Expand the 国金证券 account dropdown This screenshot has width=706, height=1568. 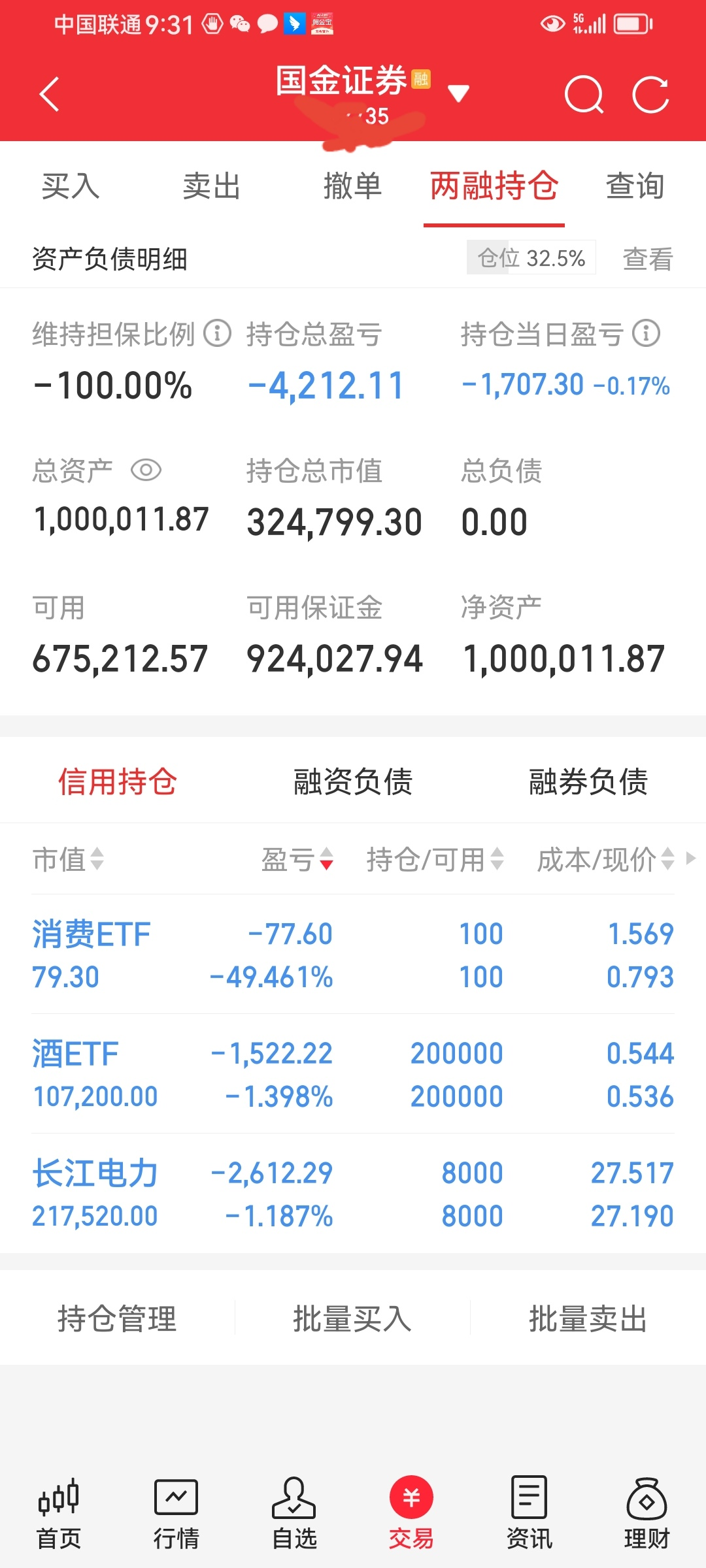click(458, 93)
